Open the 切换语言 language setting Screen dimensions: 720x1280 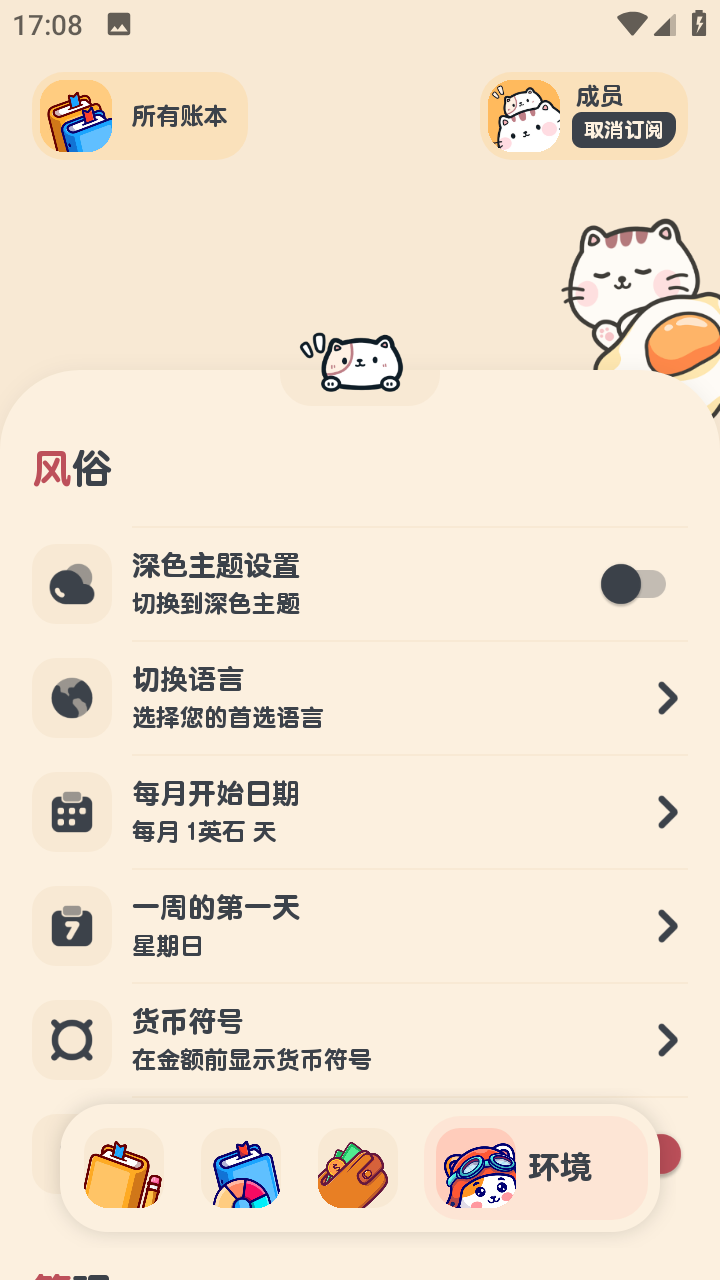[360, 698]
